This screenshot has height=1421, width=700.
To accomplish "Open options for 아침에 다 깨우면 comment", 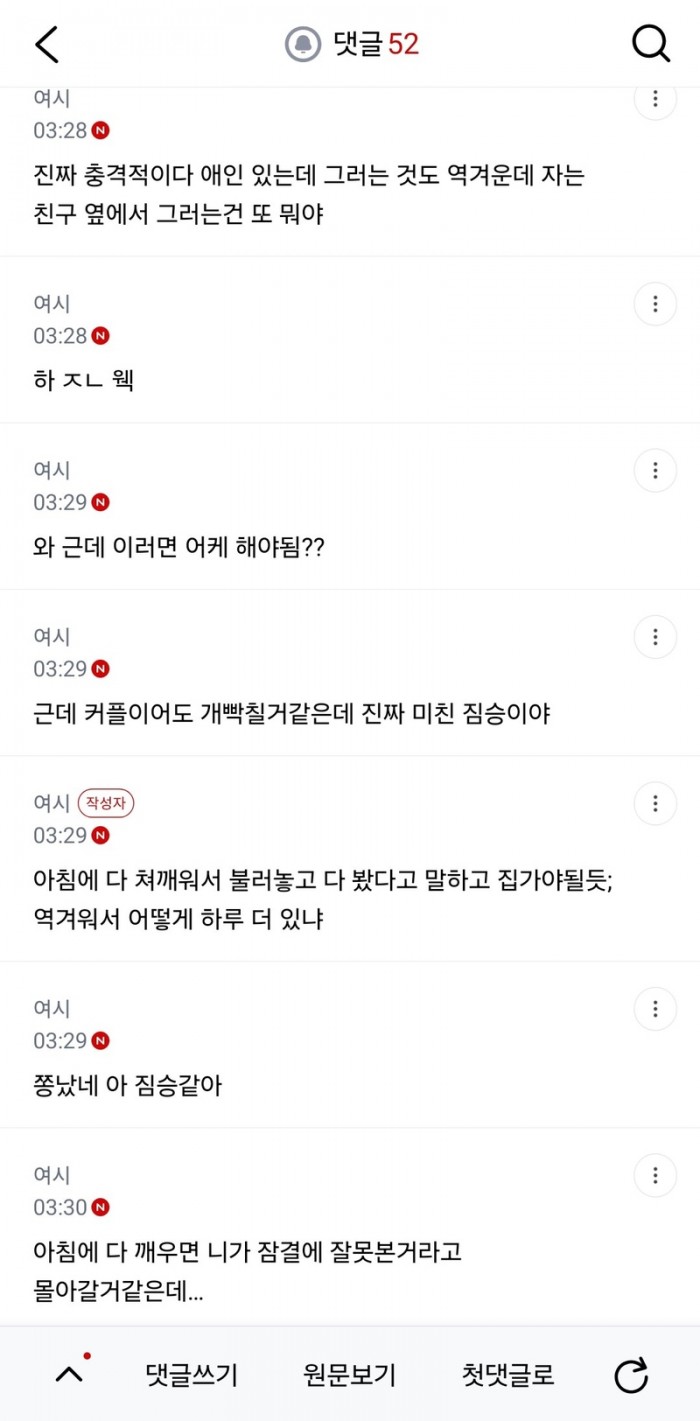I will (x=656, y=1175).
